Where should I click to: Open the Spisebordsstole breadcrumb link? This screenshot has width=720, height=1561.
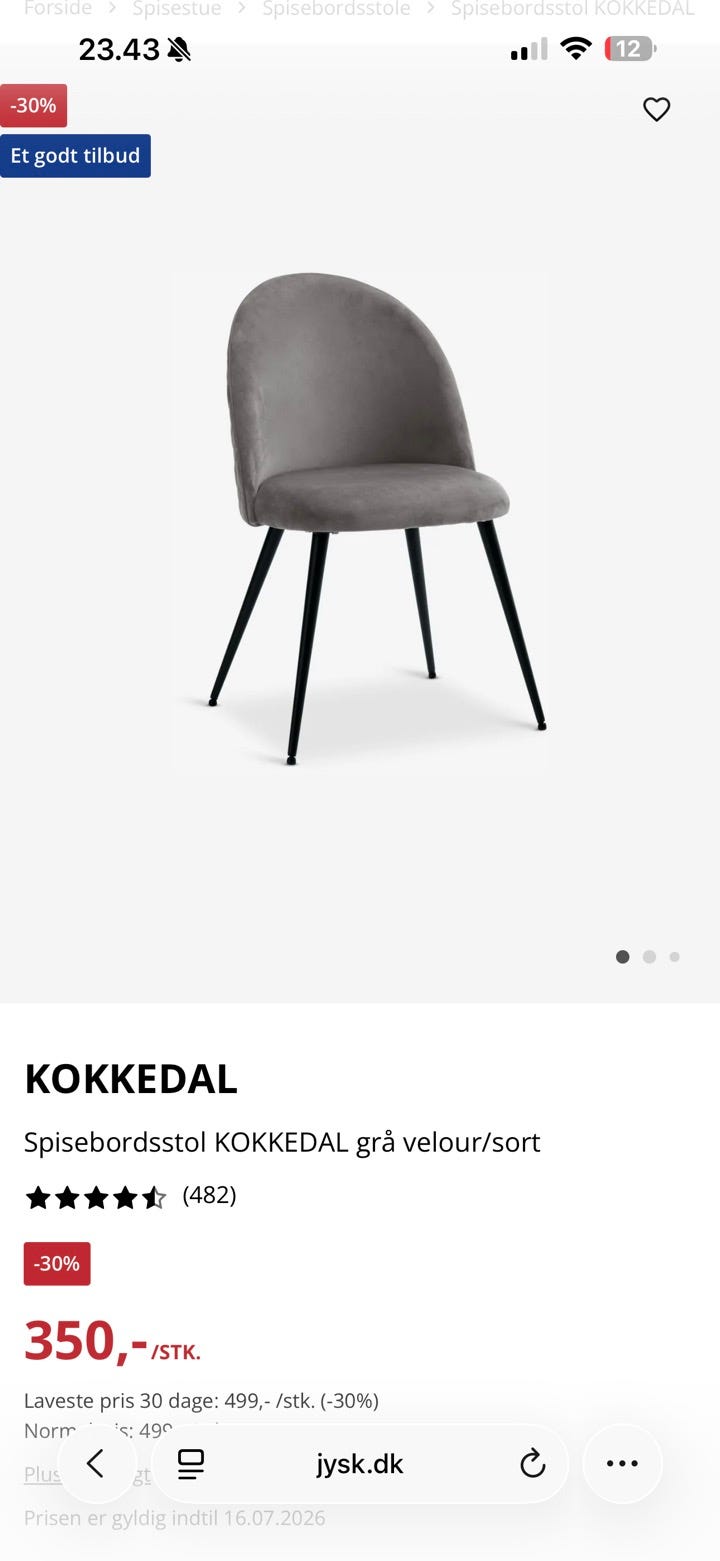(x=336, y=9)
